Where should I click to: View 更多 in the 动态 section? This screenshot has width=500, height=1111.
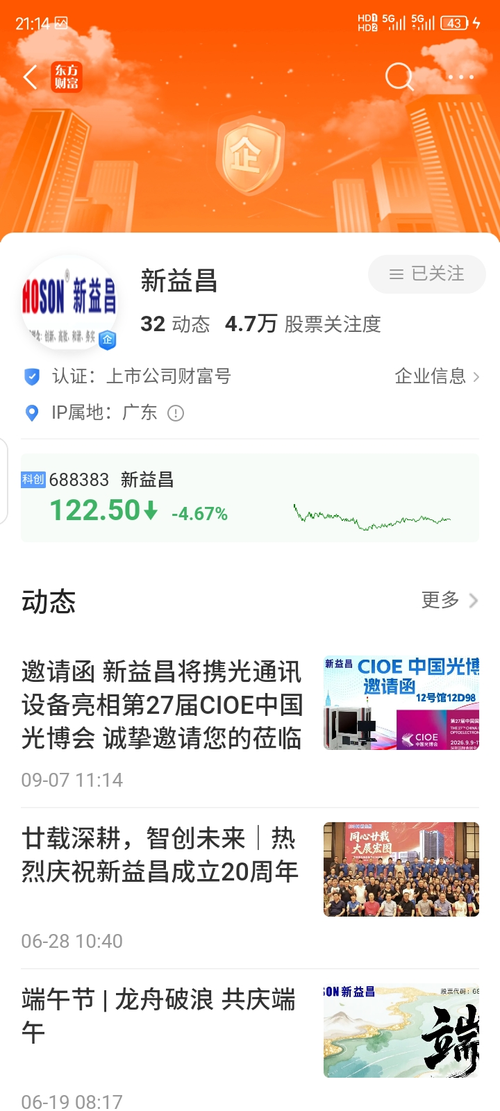click(450, 600)
